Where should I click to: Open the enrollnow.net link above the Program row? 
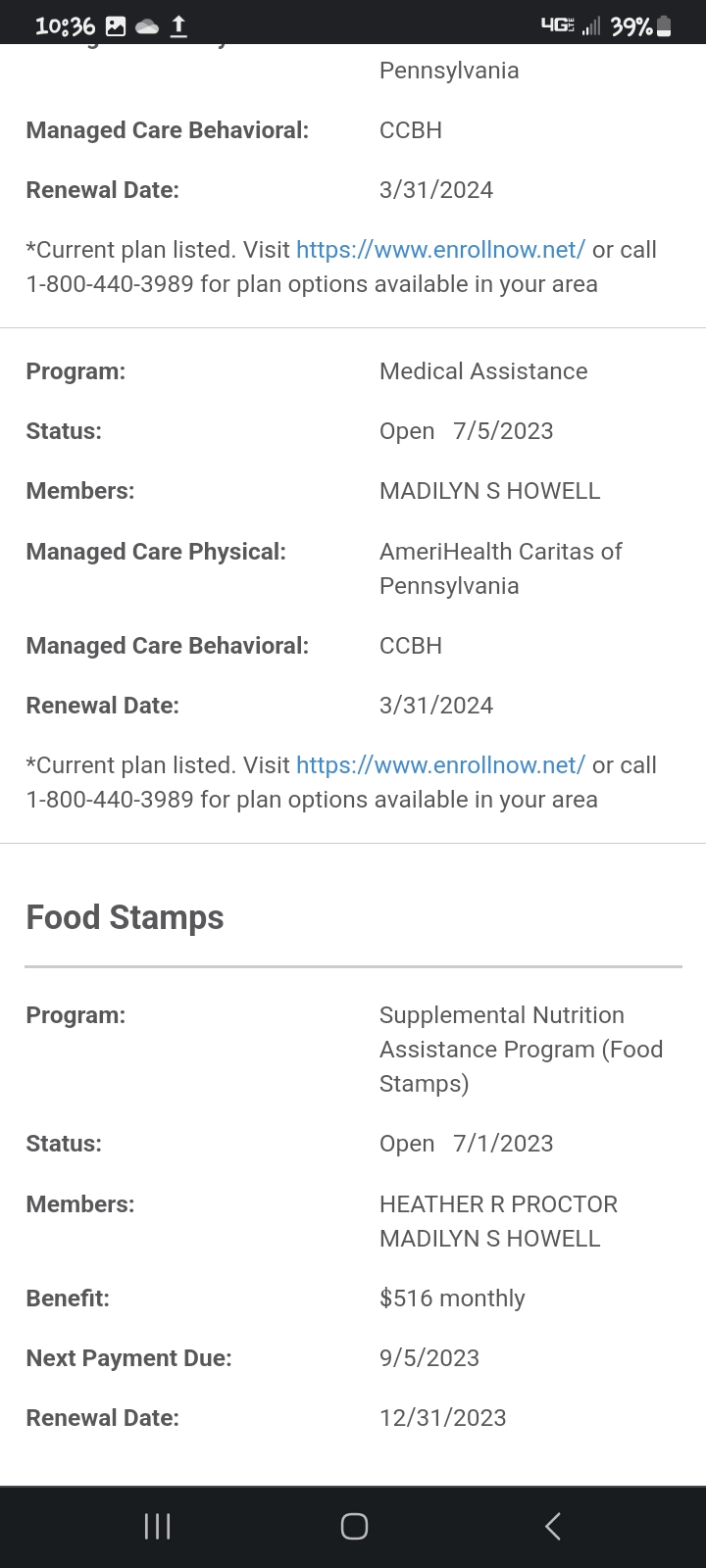[440, 250]
